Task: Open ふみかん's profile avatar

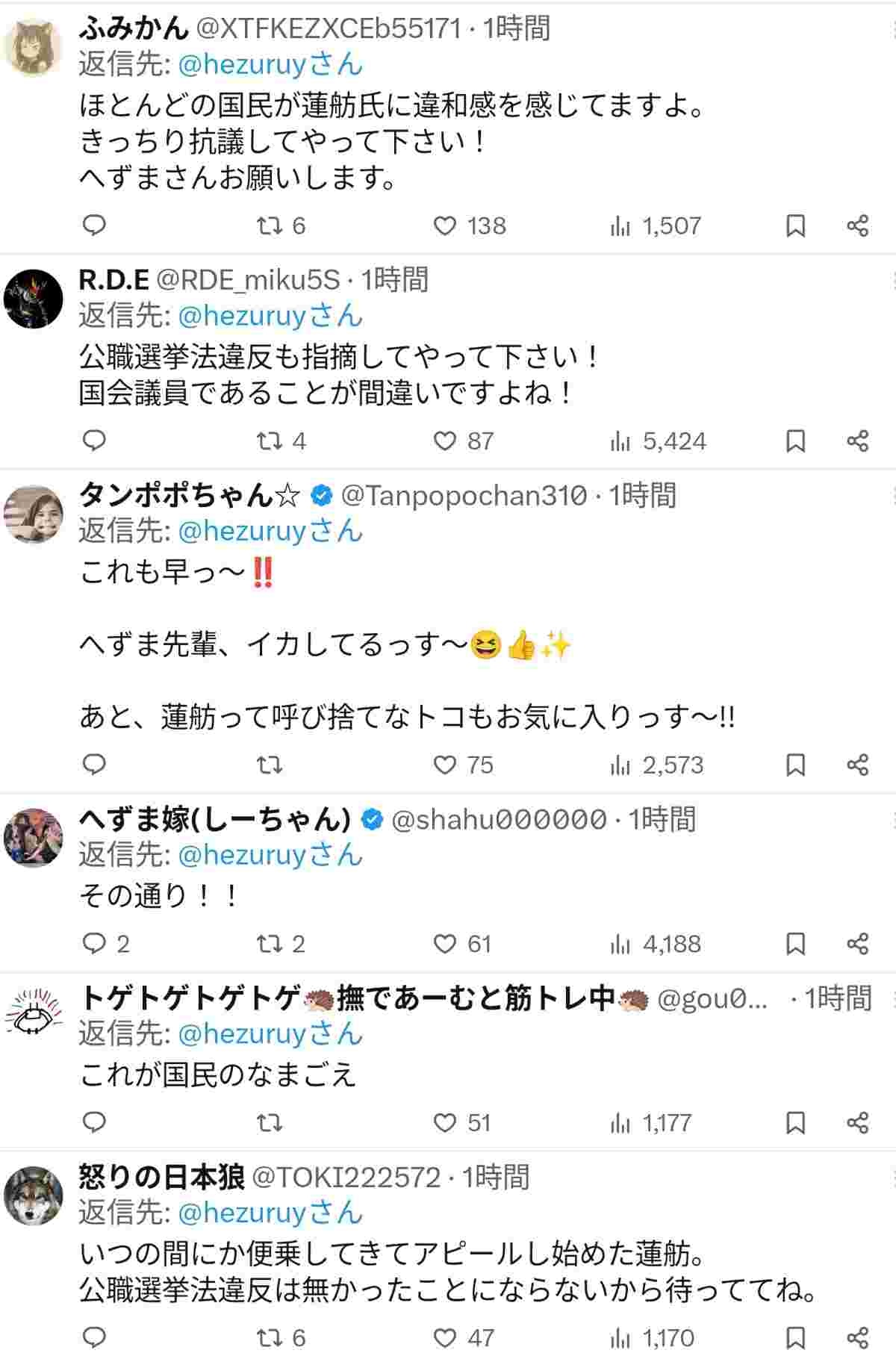Action: tap(34, 46)
